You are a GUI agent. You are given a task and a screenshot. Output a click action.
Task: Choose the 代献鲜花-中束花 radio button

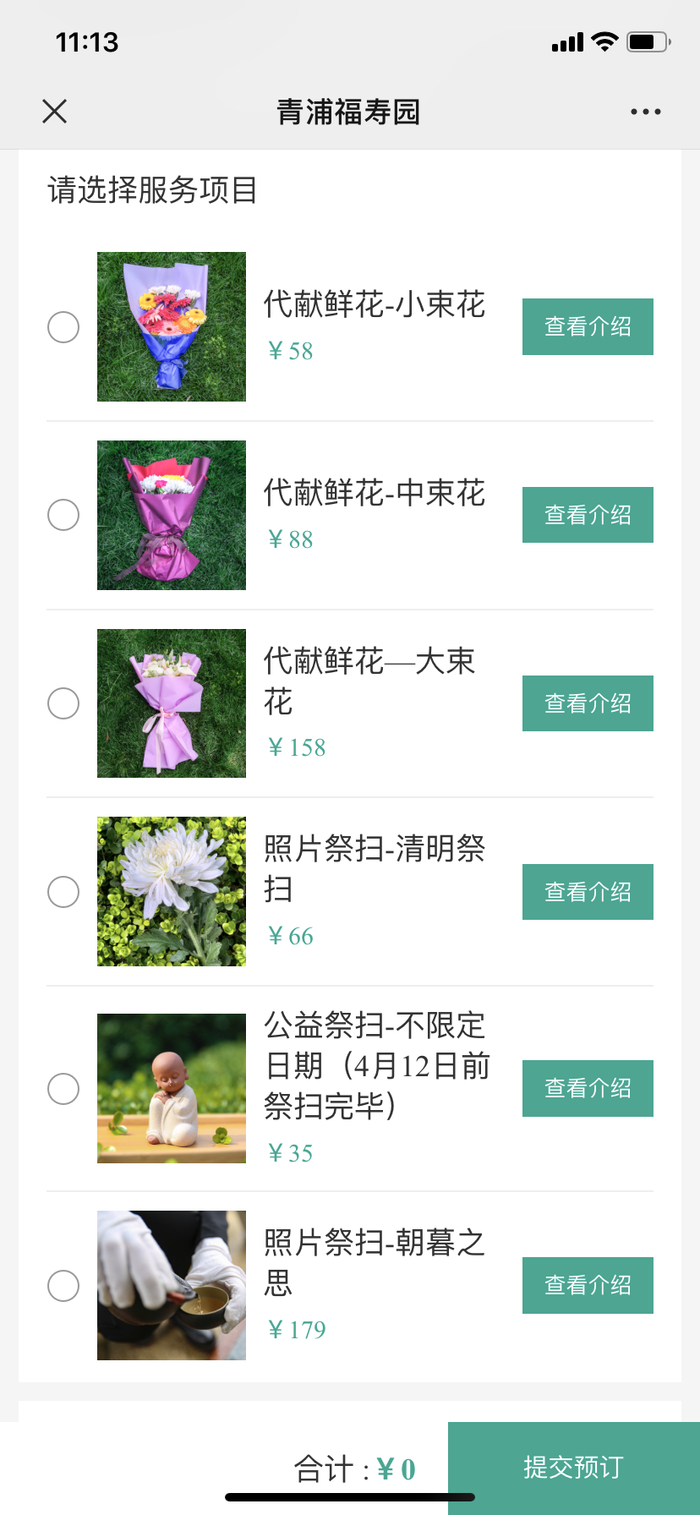(x=63, y=515)
